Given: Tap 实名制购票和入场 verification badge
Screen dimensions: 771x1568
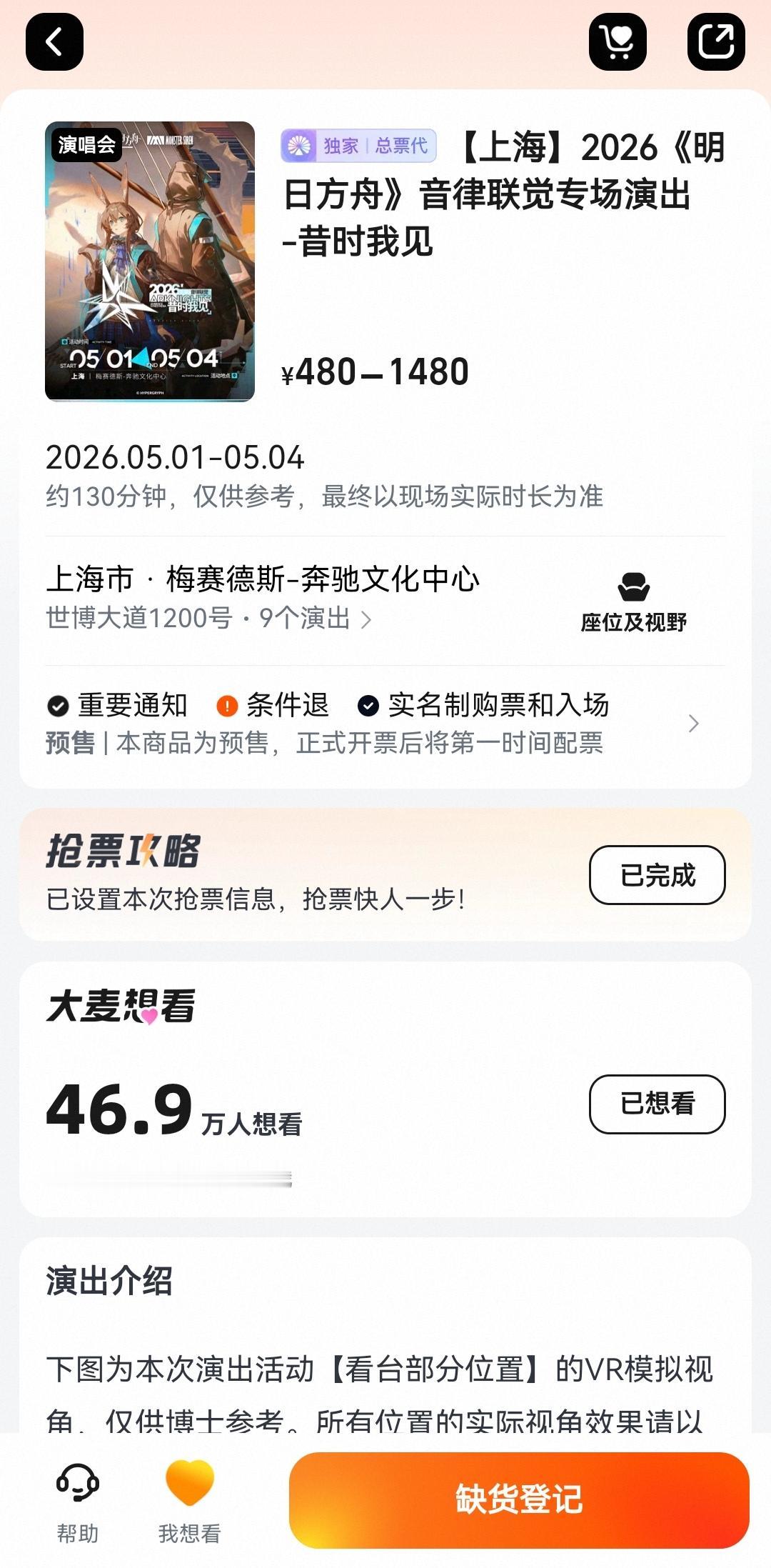Looking at the screenshot, I should pyautogui.click(x=368, y=704).
